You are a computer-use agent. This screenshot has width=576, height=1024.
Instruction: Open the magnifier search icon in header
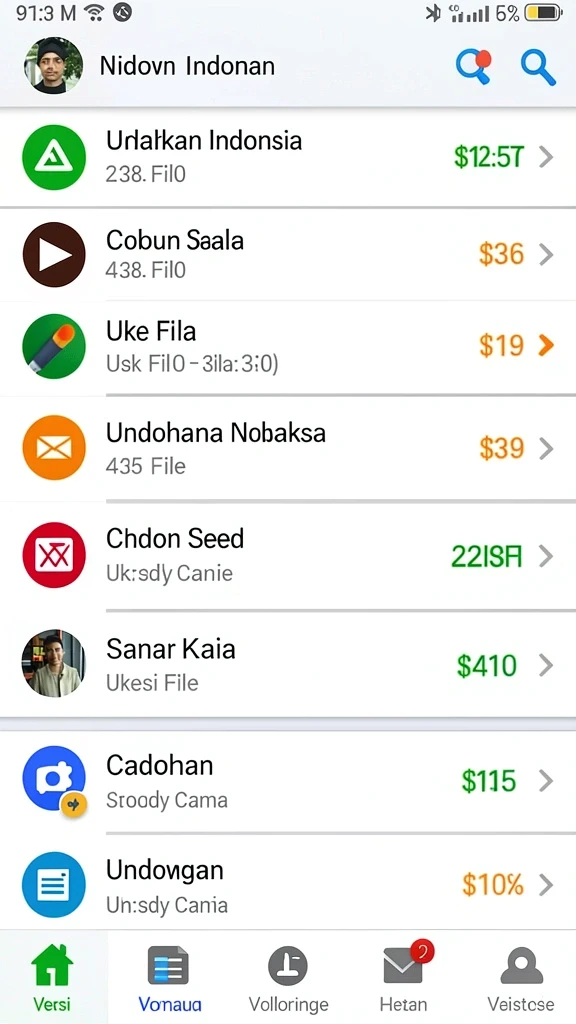point(538,67)
